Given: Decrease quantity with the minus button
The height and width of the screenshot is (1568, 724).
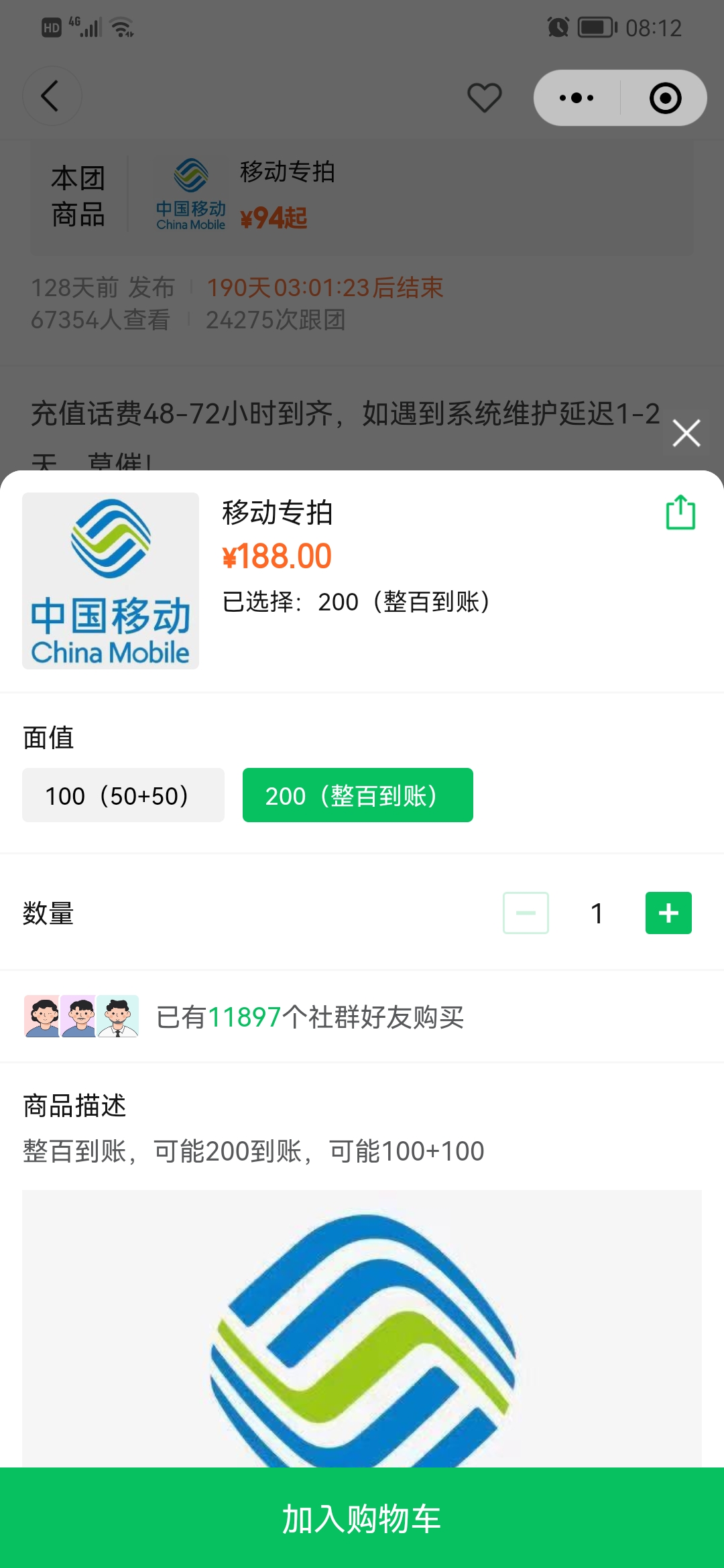Looking at the screenshot, I should [526, 913].
